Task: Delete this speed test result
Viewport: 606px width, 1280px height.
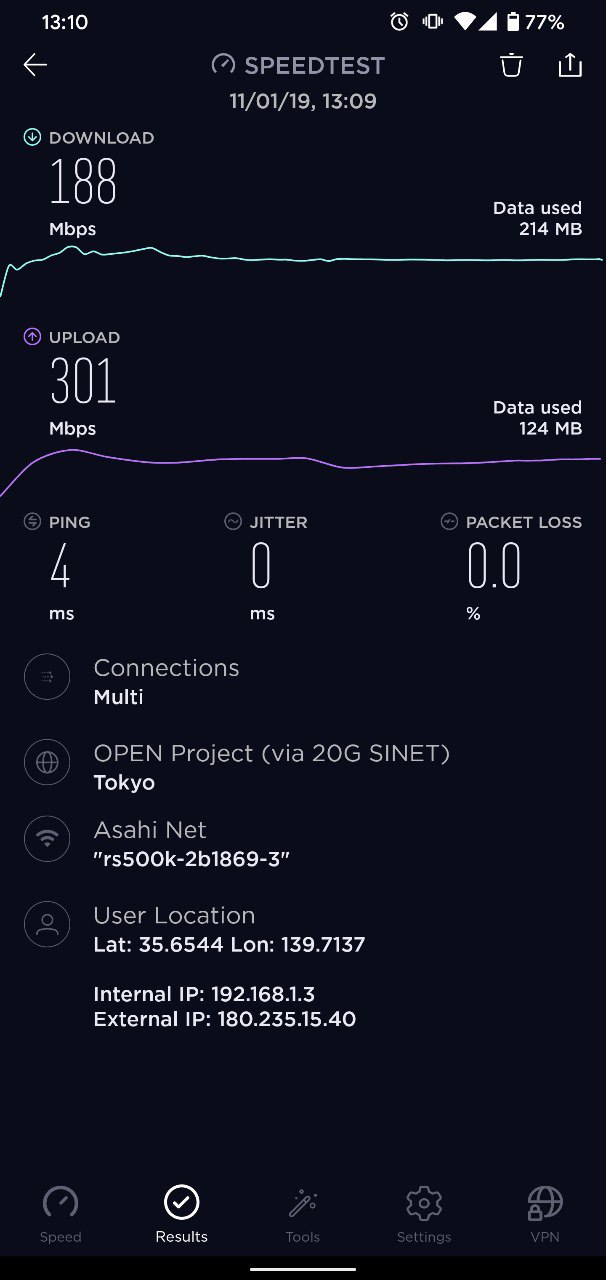Action: [x=511, y=65]
